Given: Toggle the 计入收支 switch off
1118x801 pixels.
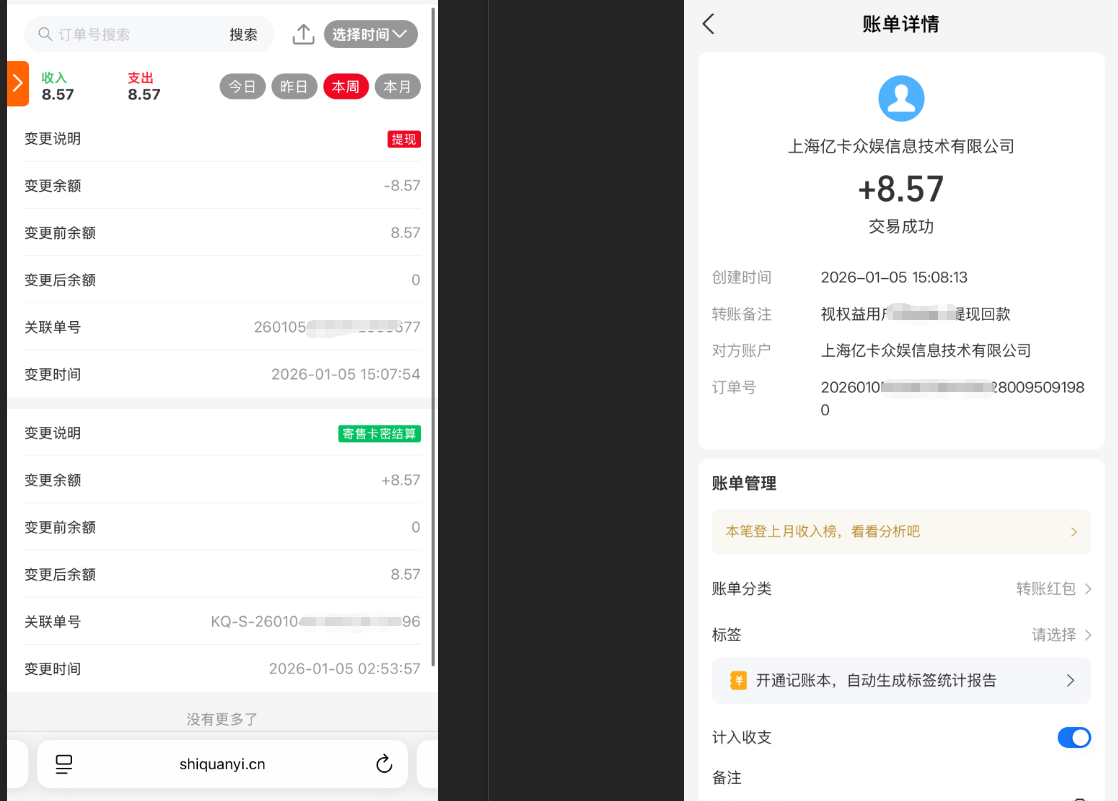Looking at the screenshot, I should [x=1073, y=737].
